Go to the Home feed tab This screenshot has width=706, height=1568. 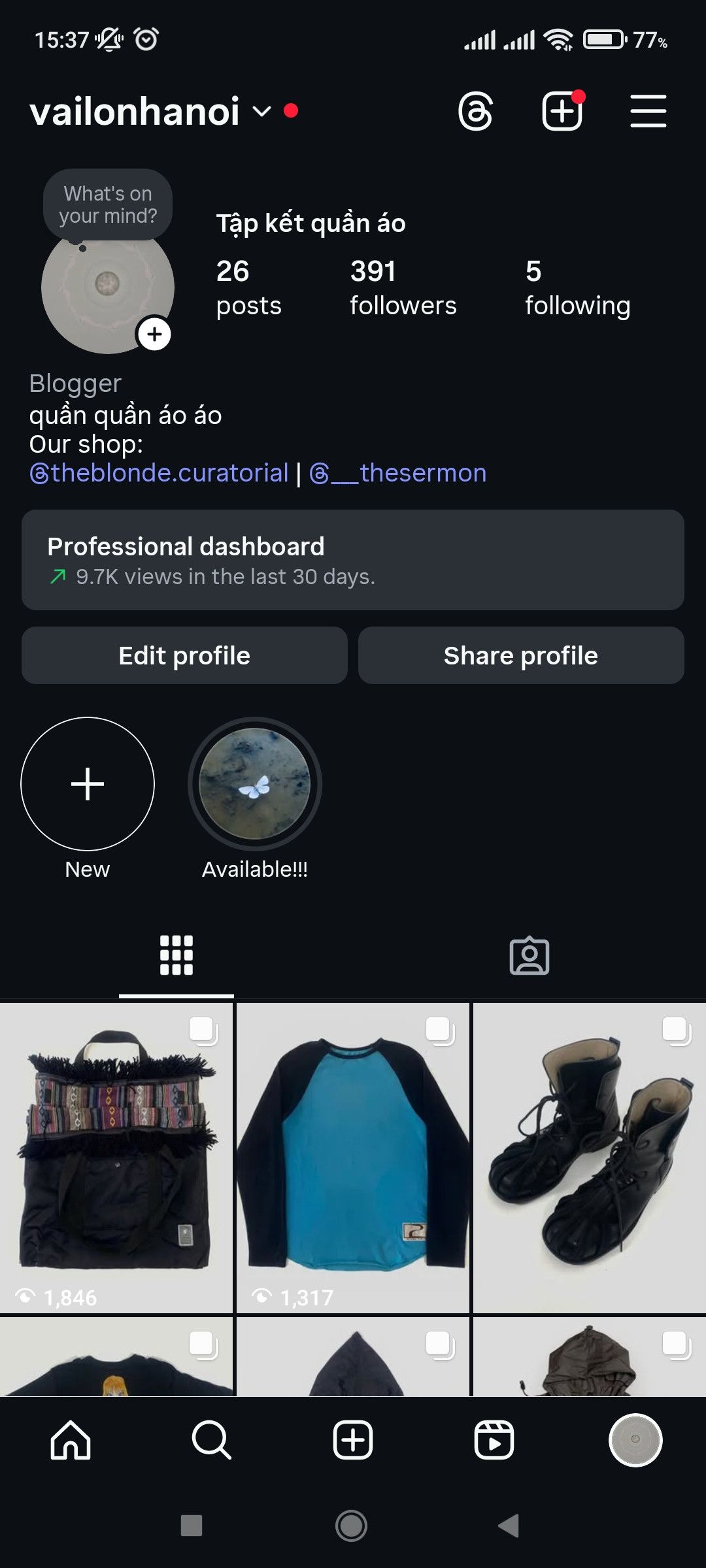point(71,1440)
